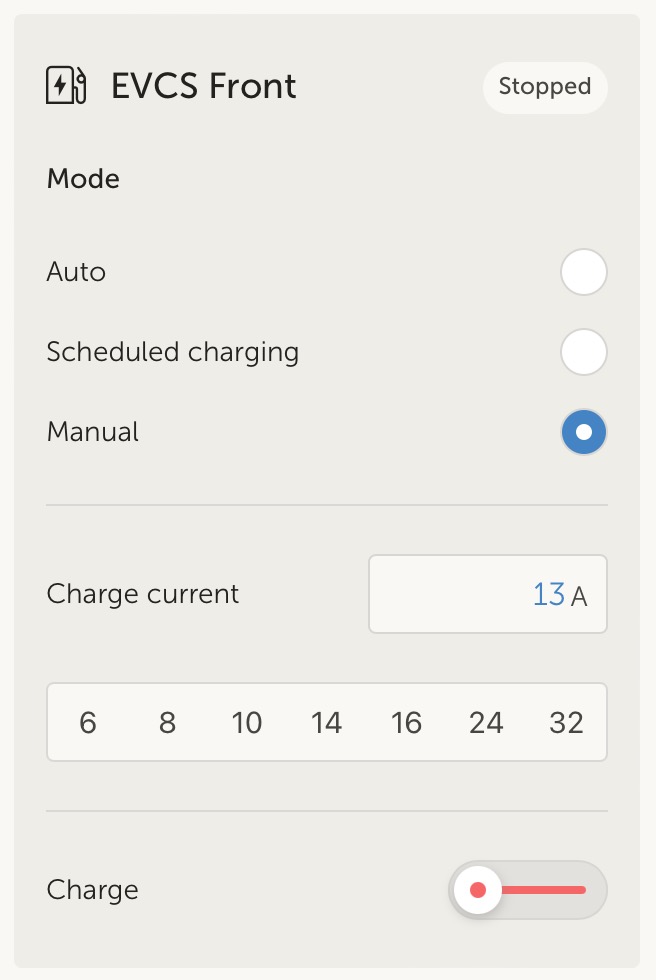Image resolution: width=656 pixels, height=980 pixels.
Task: Select Manual mode radio button
Action: click(x=583, y=432)
